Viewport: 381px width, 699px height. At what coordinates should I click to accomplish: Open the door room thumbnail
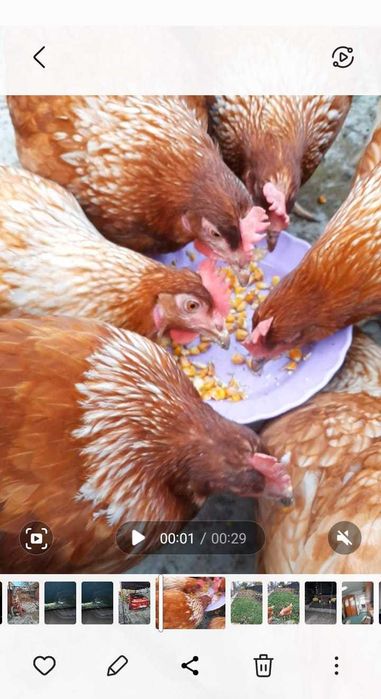357,603
